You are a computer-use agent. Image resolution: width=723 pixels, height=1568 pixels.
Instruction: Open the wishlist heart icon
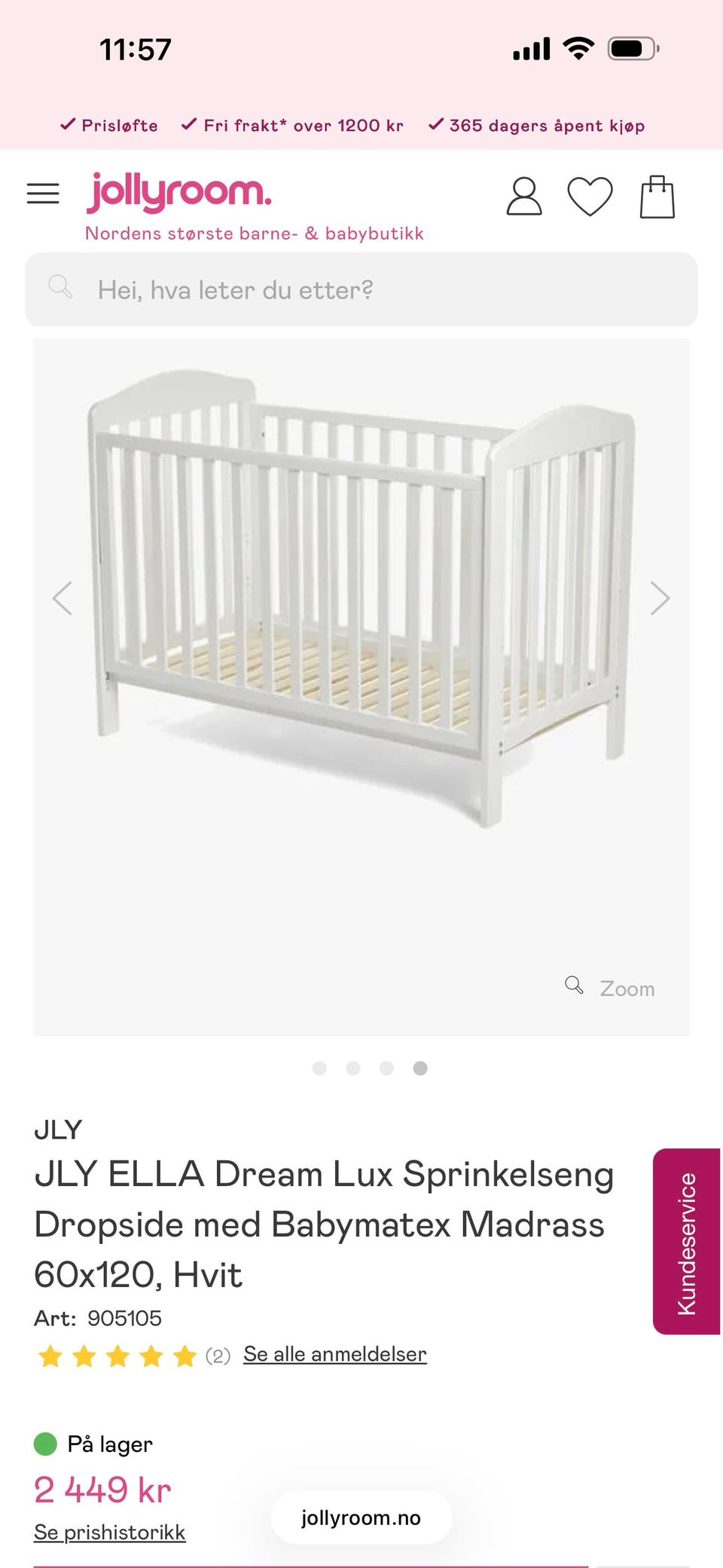pos(590,197)
